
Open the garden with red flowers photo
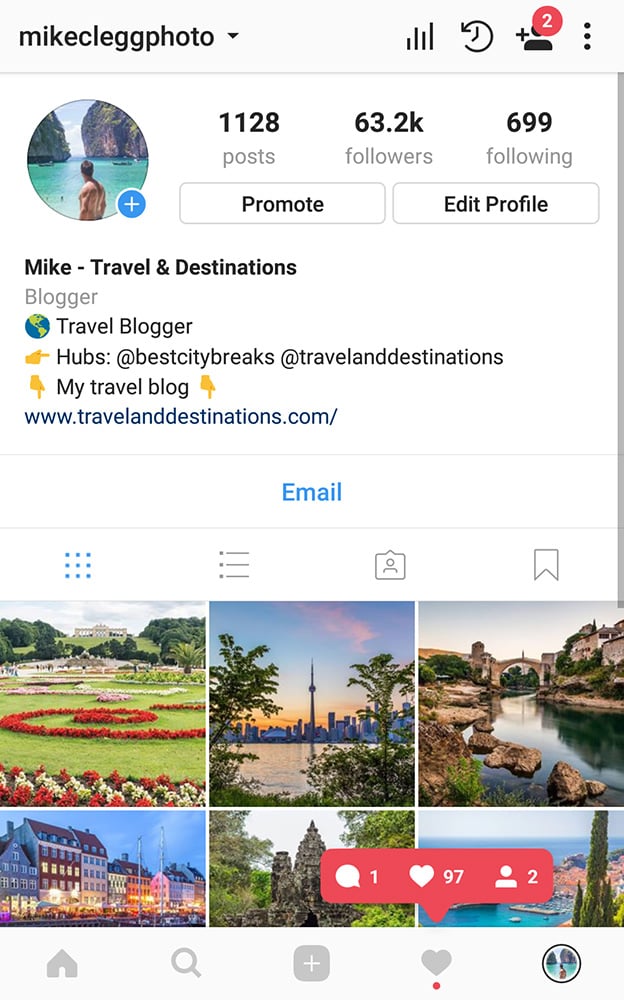click(x=103, y=704)
